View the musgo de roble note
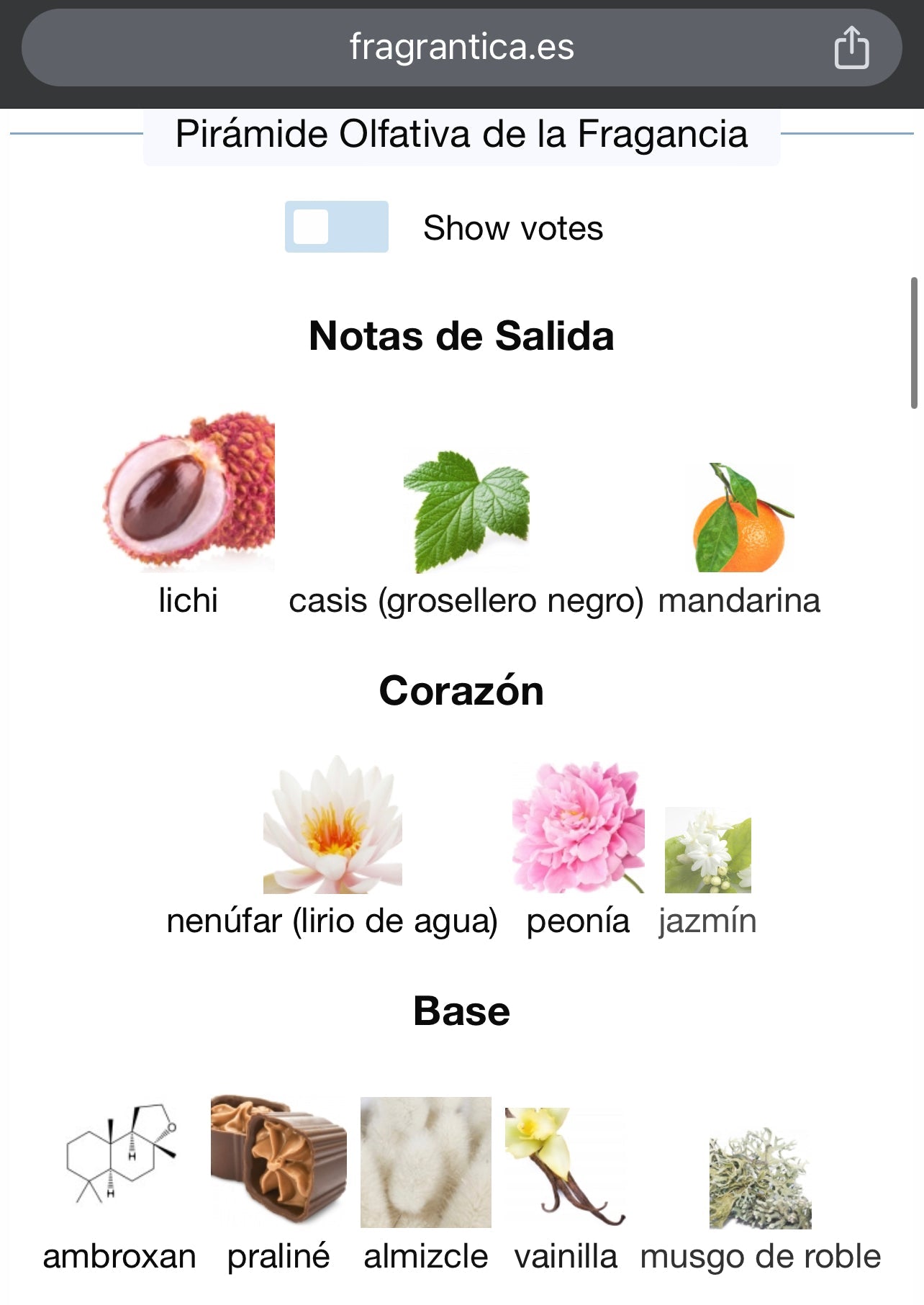This screenshot has width=924, height=1305. (760, 1180)
